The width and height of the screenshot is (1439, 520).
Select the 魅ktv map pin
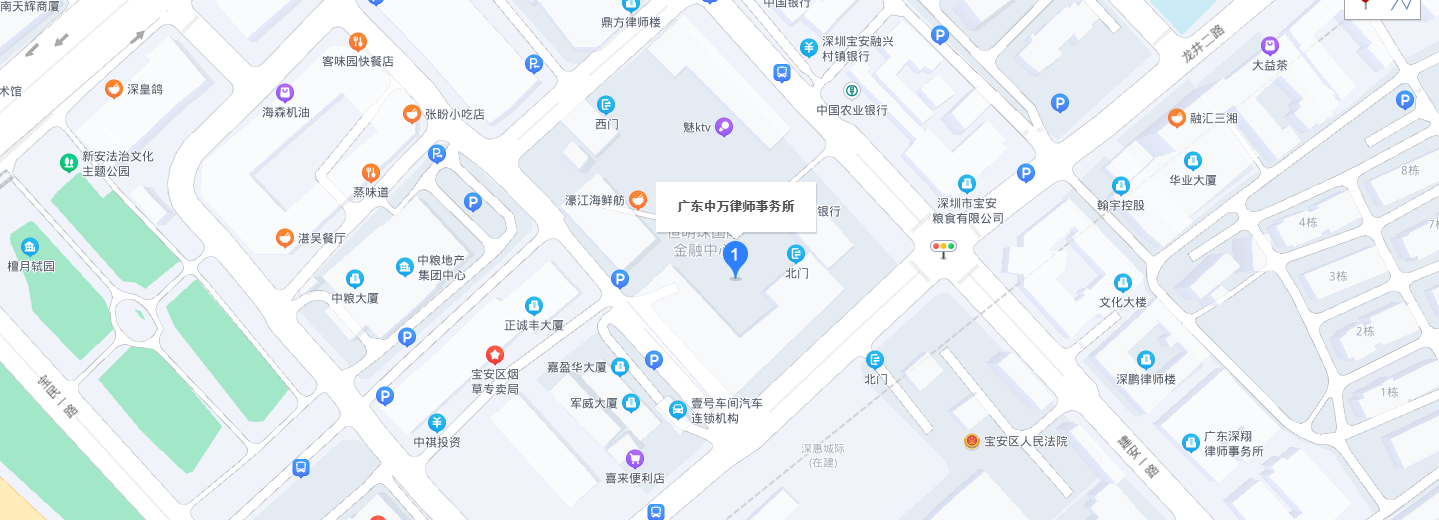pyautogui.click(x=724, y=127)
